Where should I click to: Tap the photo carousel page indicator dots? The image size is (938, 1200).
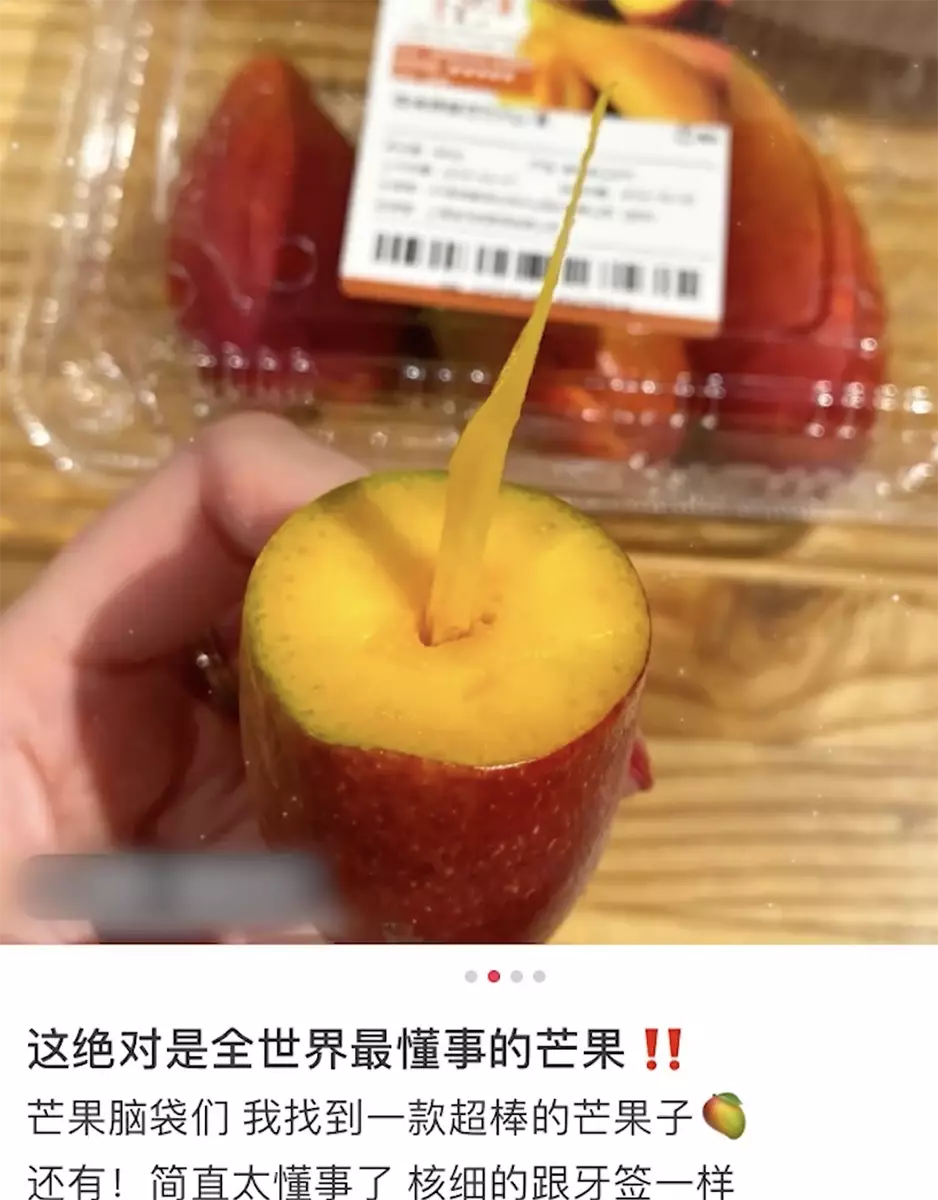coord(505,976)
